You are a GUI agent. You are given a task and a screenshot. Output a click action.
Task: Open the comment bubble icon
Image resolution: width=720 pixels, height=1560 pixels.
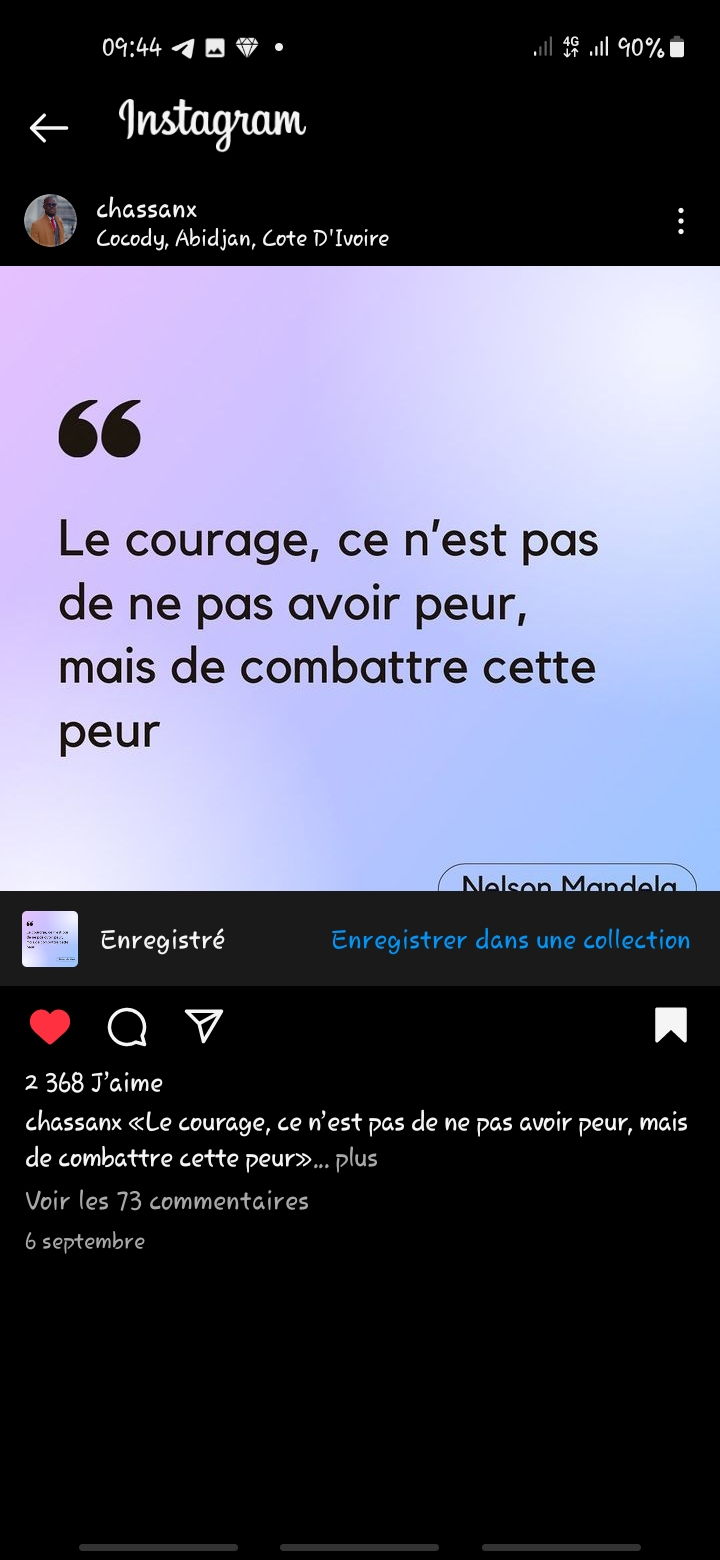tap(127, 1026)
